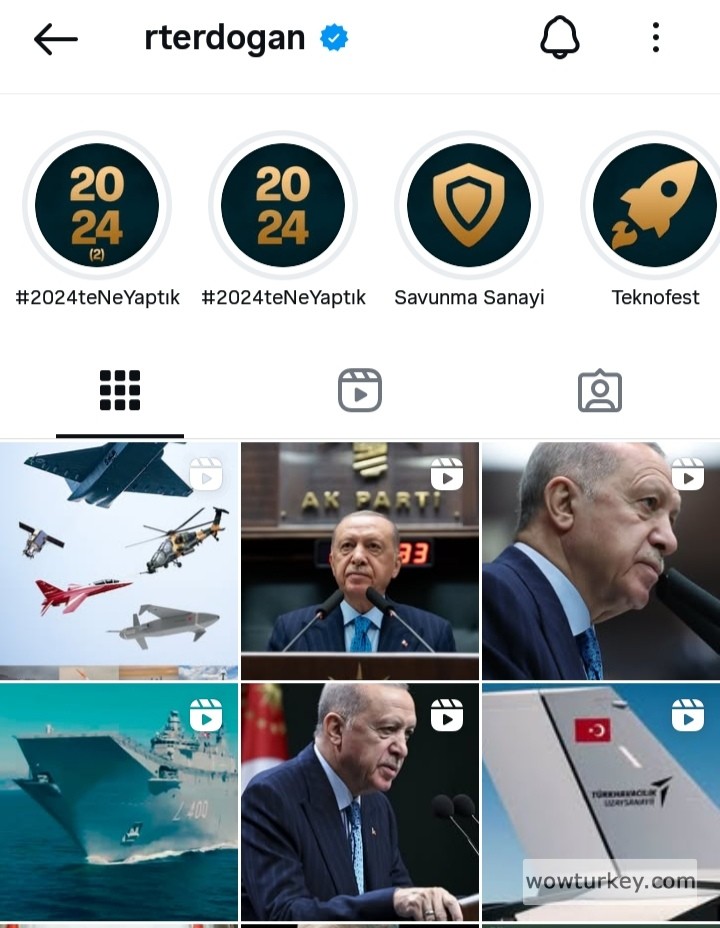Switch to the tagged photos tab
This screenshot has height=928, width=720.
point(600,391)
